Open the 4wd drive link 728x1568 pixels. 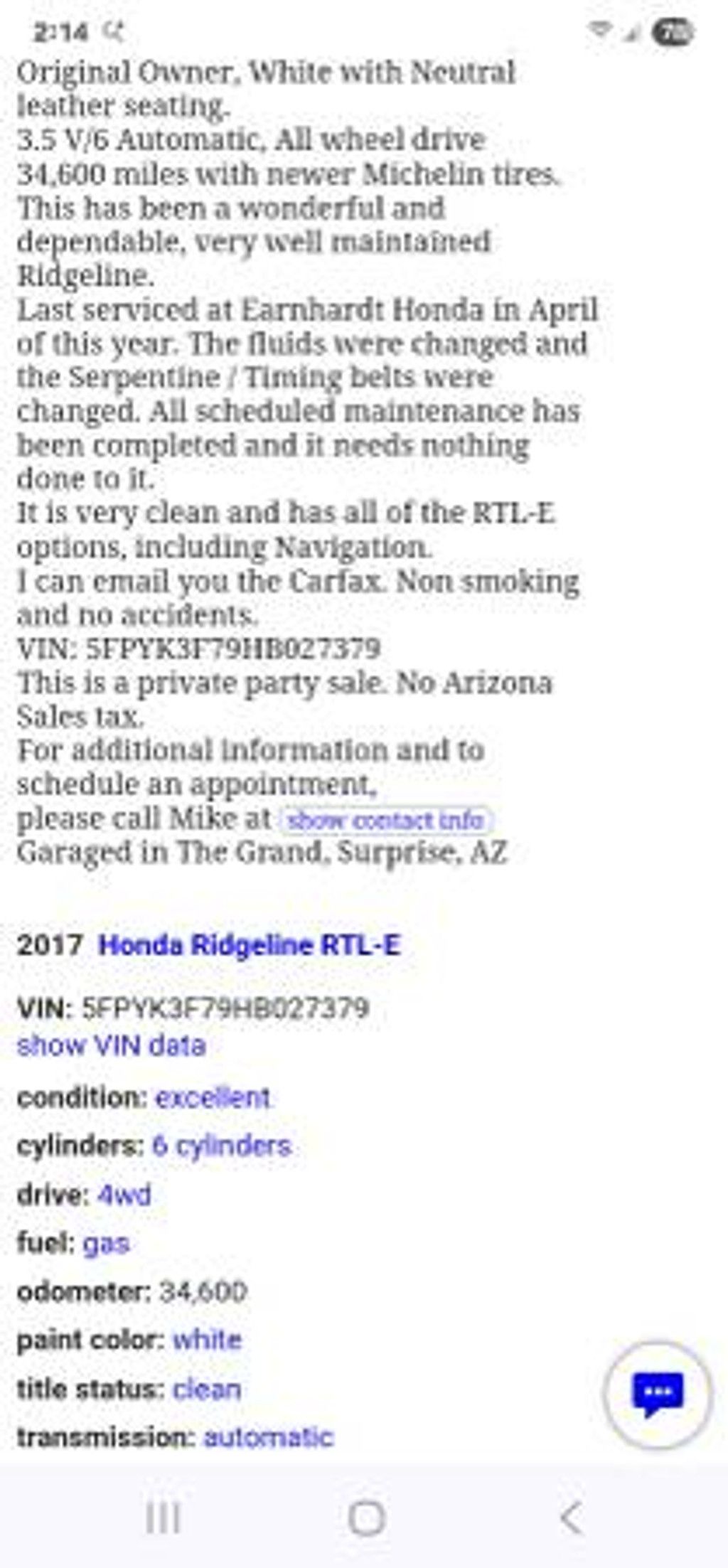click(124, 1195)
